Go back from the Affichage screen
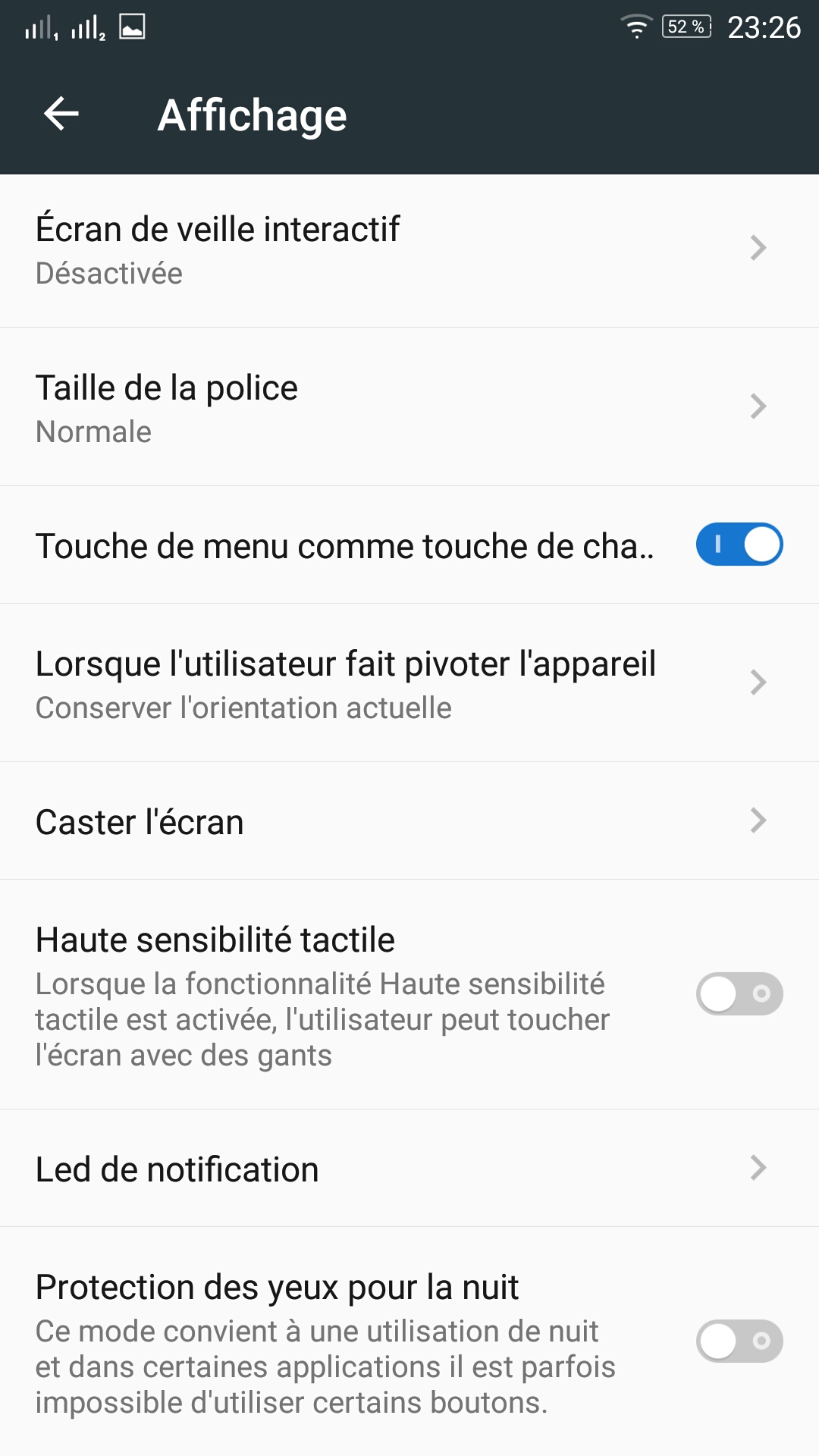The width and height of the screenshot is (819, 1456). click(x=61, y=115)
